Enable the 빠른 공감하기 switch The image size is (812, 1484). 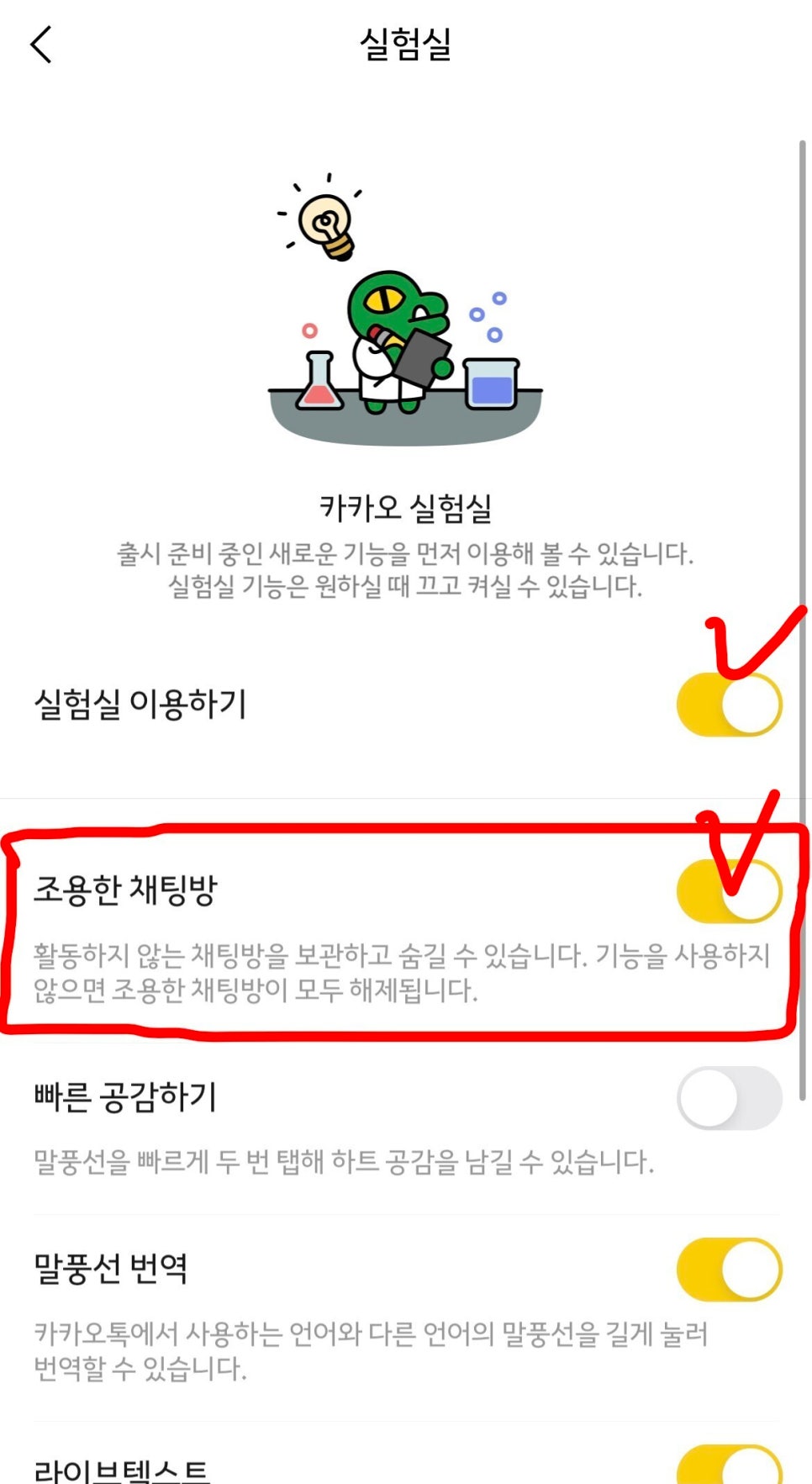click(729, 1098)
